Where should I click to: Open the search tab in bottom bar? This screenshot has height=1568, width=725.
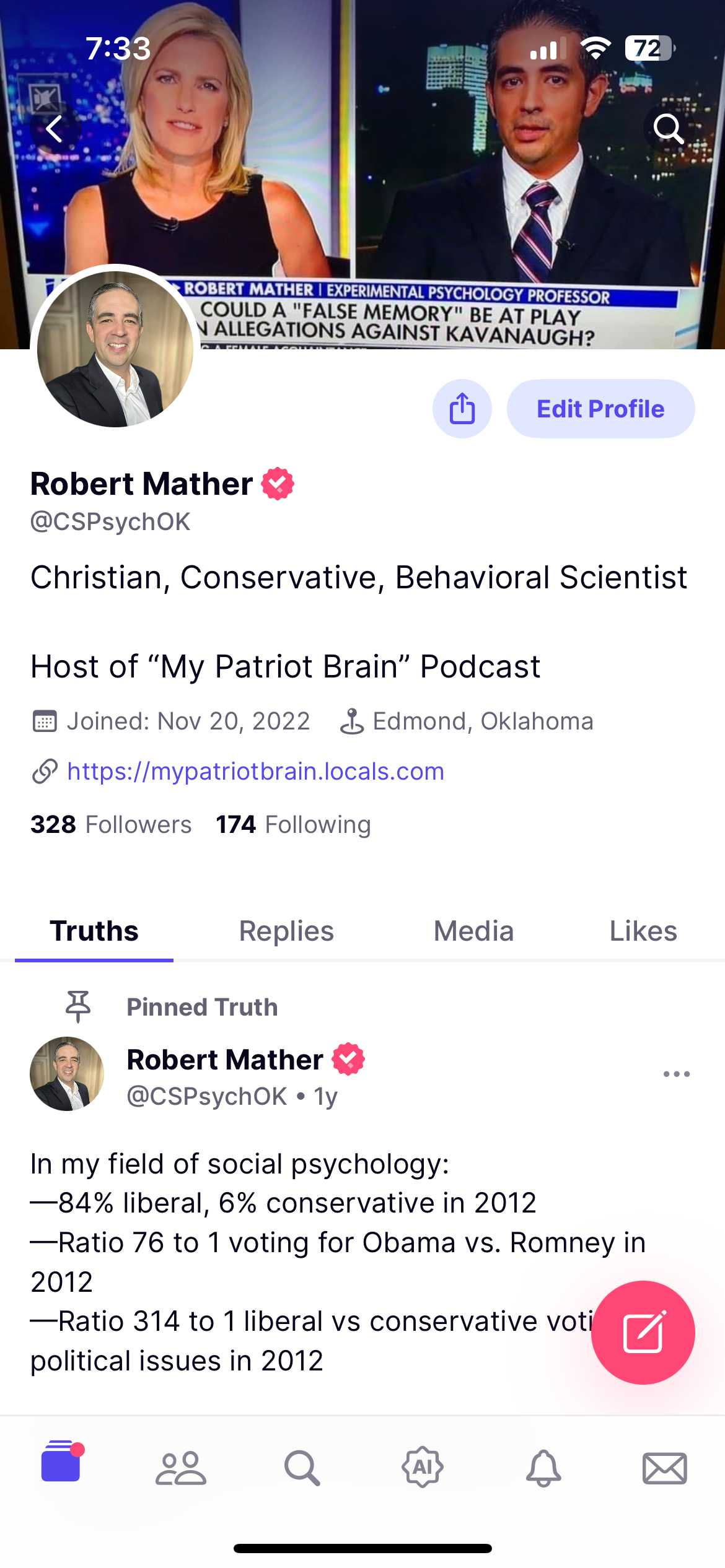(302, 1468)
